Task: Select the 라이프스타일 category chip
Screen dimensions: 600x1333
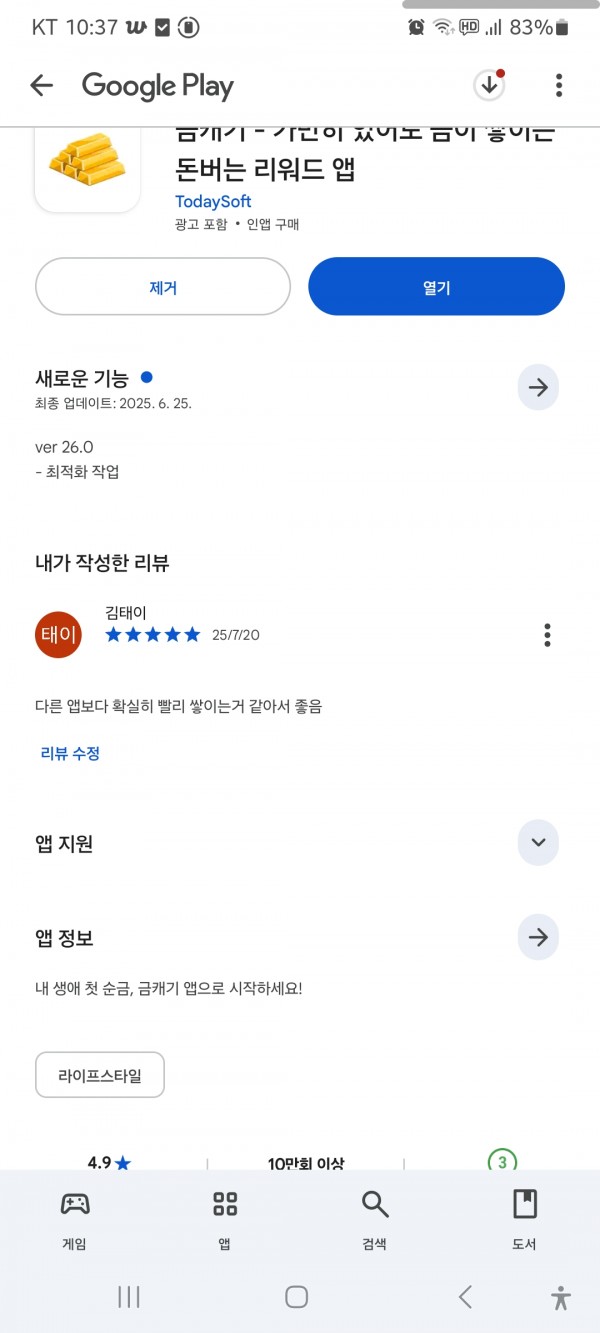Action: click(100, 1075)
